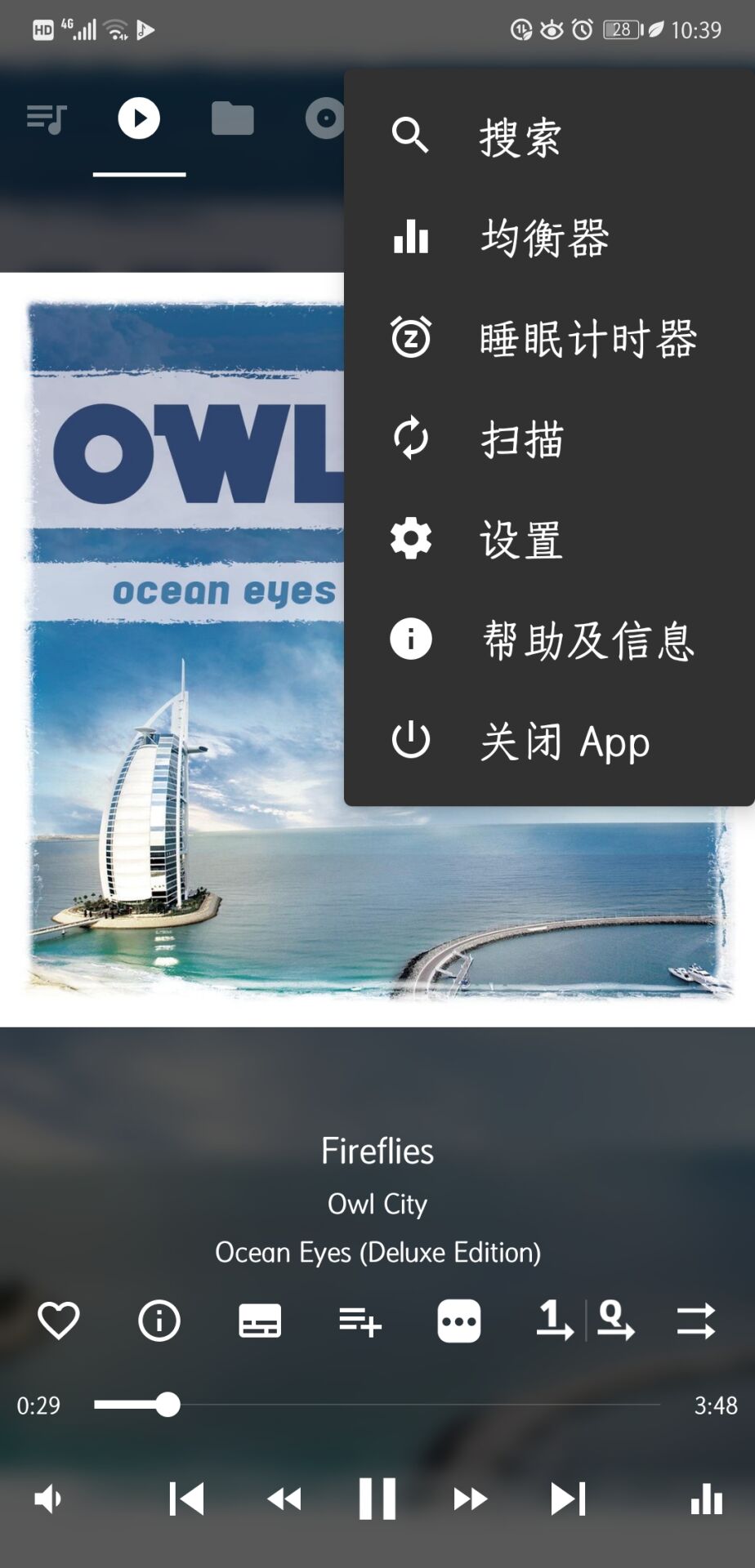Viewport: 755px width, 1568px height.
Task: Add Fireflies to favorites with heart
Action: tap(59, 1321)
